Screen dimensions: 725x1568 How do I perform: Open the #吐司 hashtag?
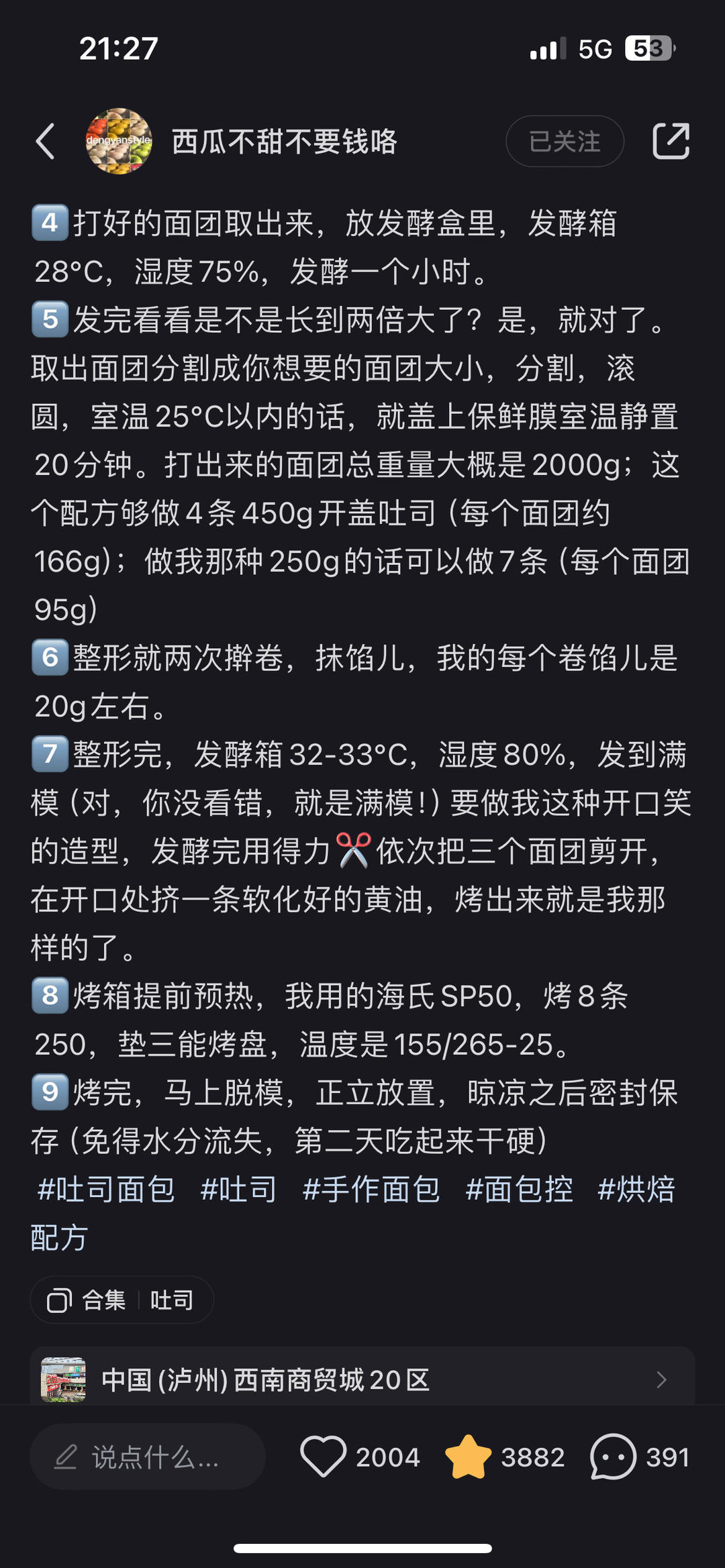pos(238,1190)
